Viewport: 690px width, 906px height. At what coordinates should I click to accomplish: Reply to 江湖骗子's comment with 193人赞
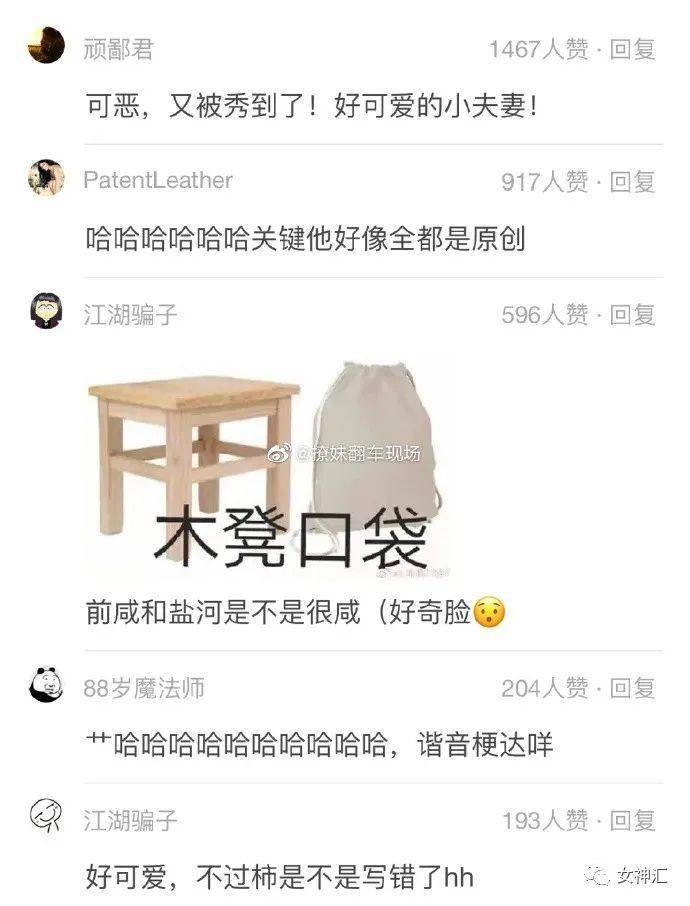[x=632, y=821]
